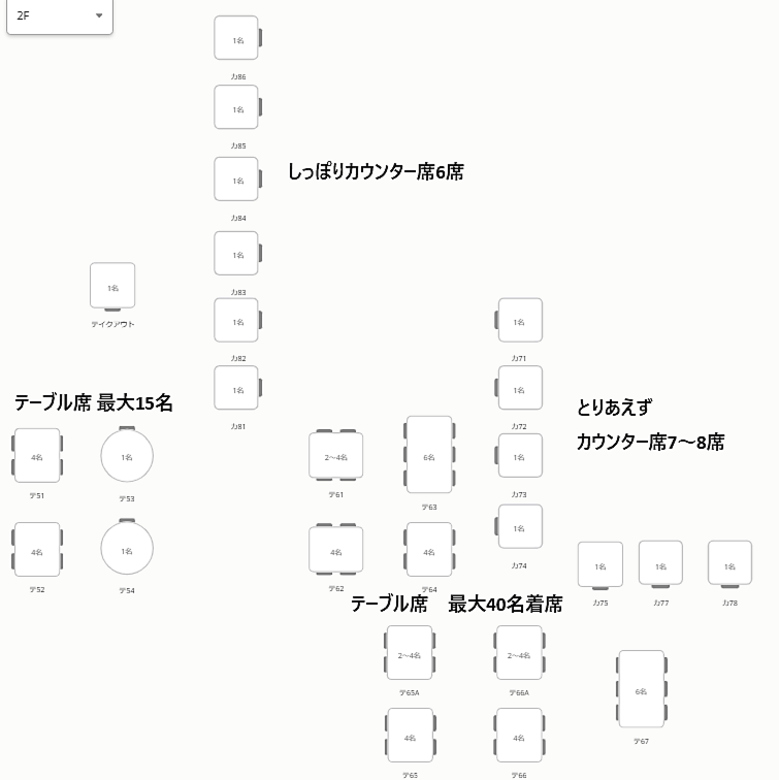Select round table テ53
The height and width of the screenshot is (780, 779).
(x=127, y=456)
